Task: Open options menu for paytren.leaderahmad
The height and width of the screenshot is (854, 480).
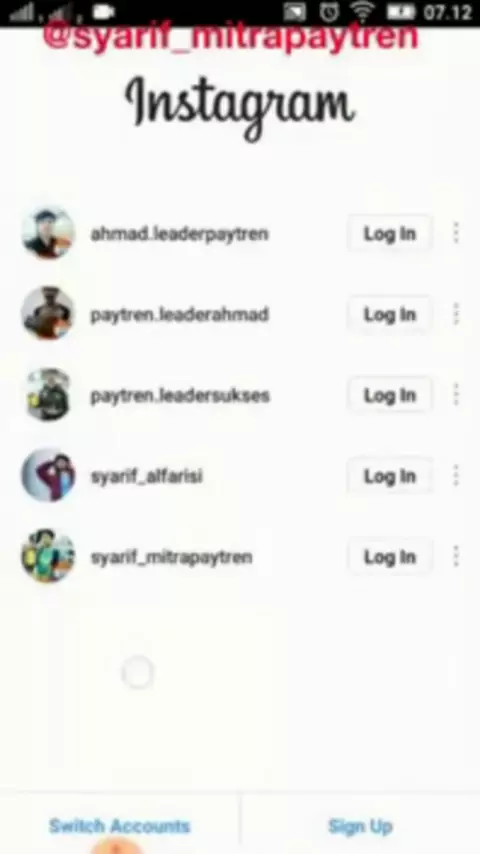Action: pos(456,314)
